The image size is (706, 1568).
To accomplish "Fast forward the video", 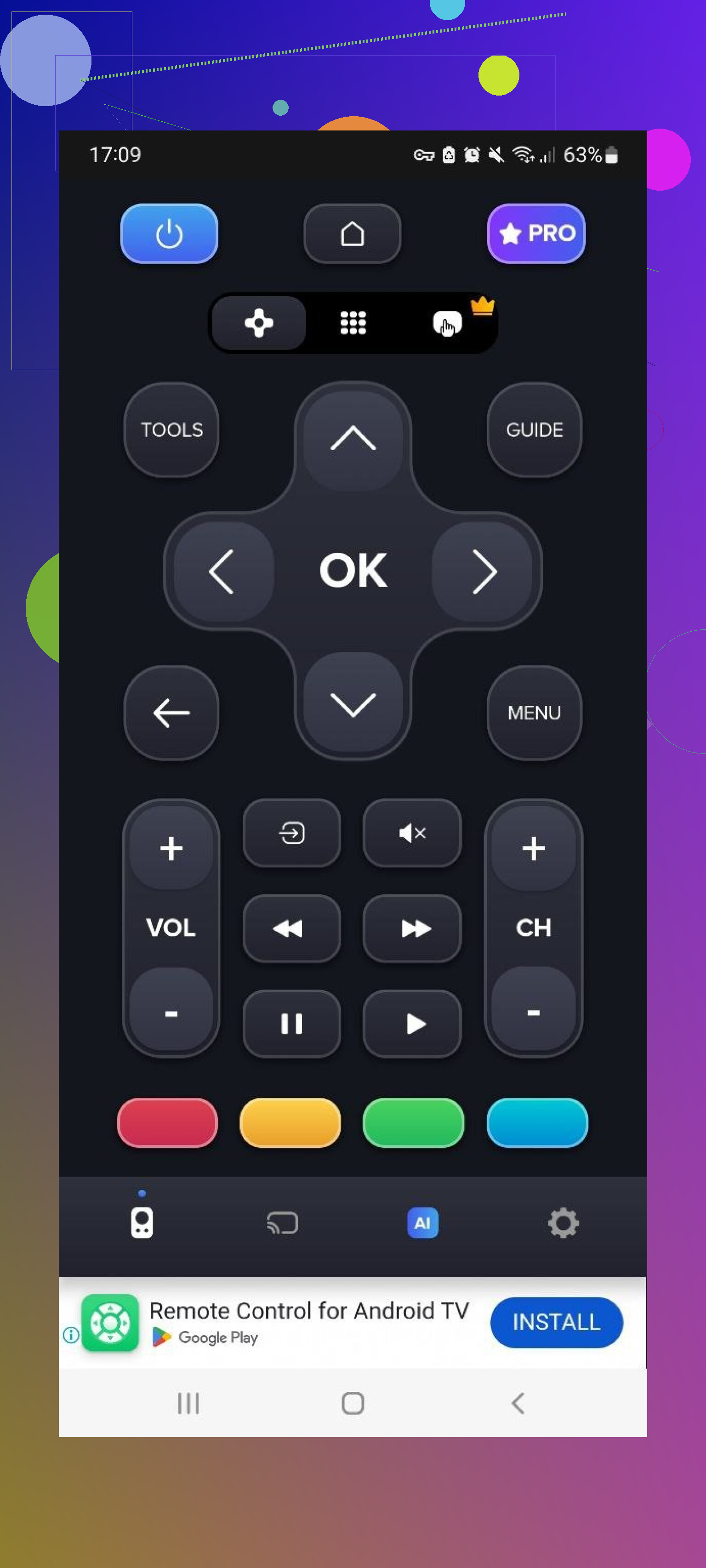I will (x=412, y=928).
